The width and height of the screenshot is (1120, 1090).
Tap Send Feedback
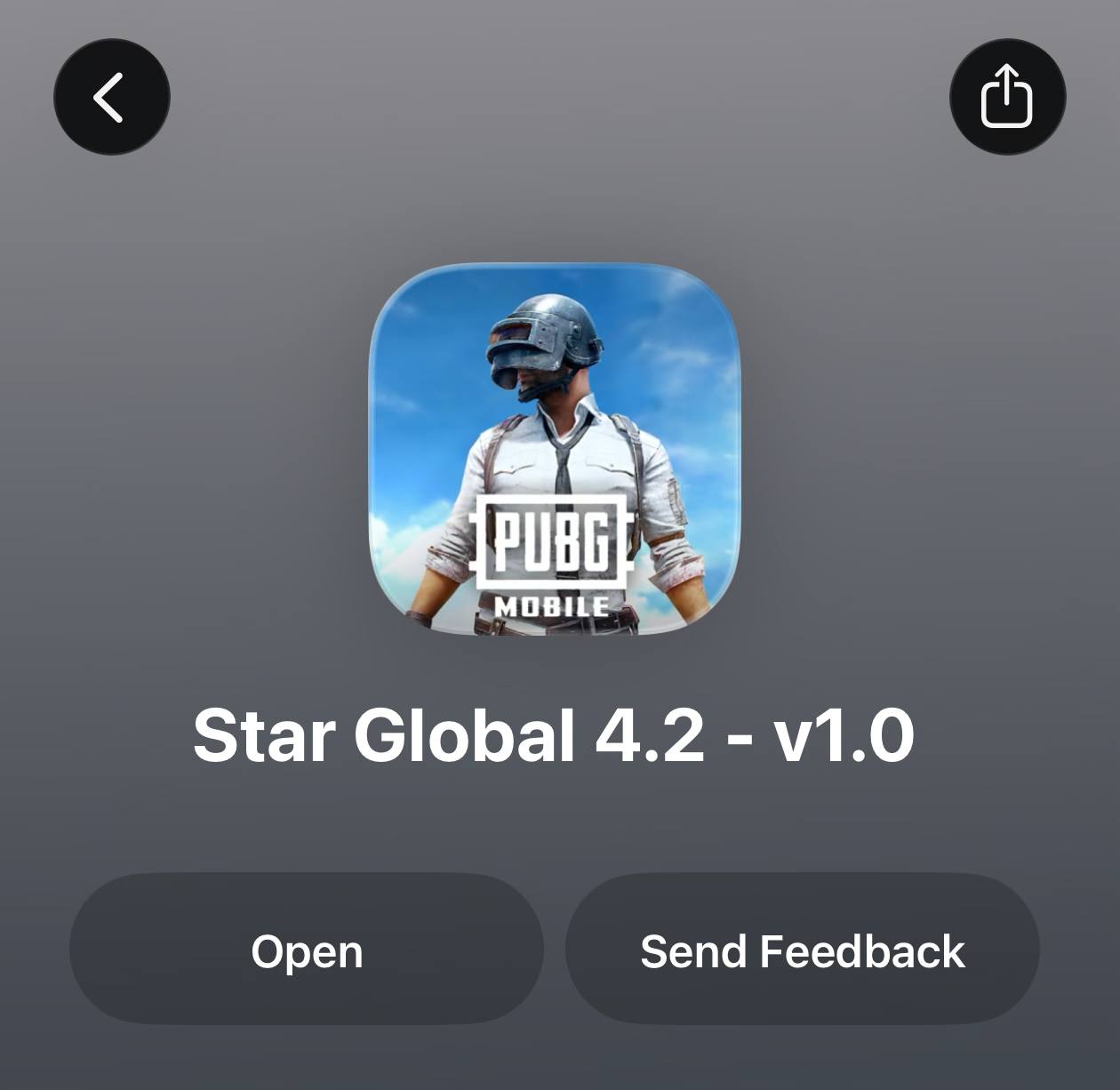click(802, 950)
